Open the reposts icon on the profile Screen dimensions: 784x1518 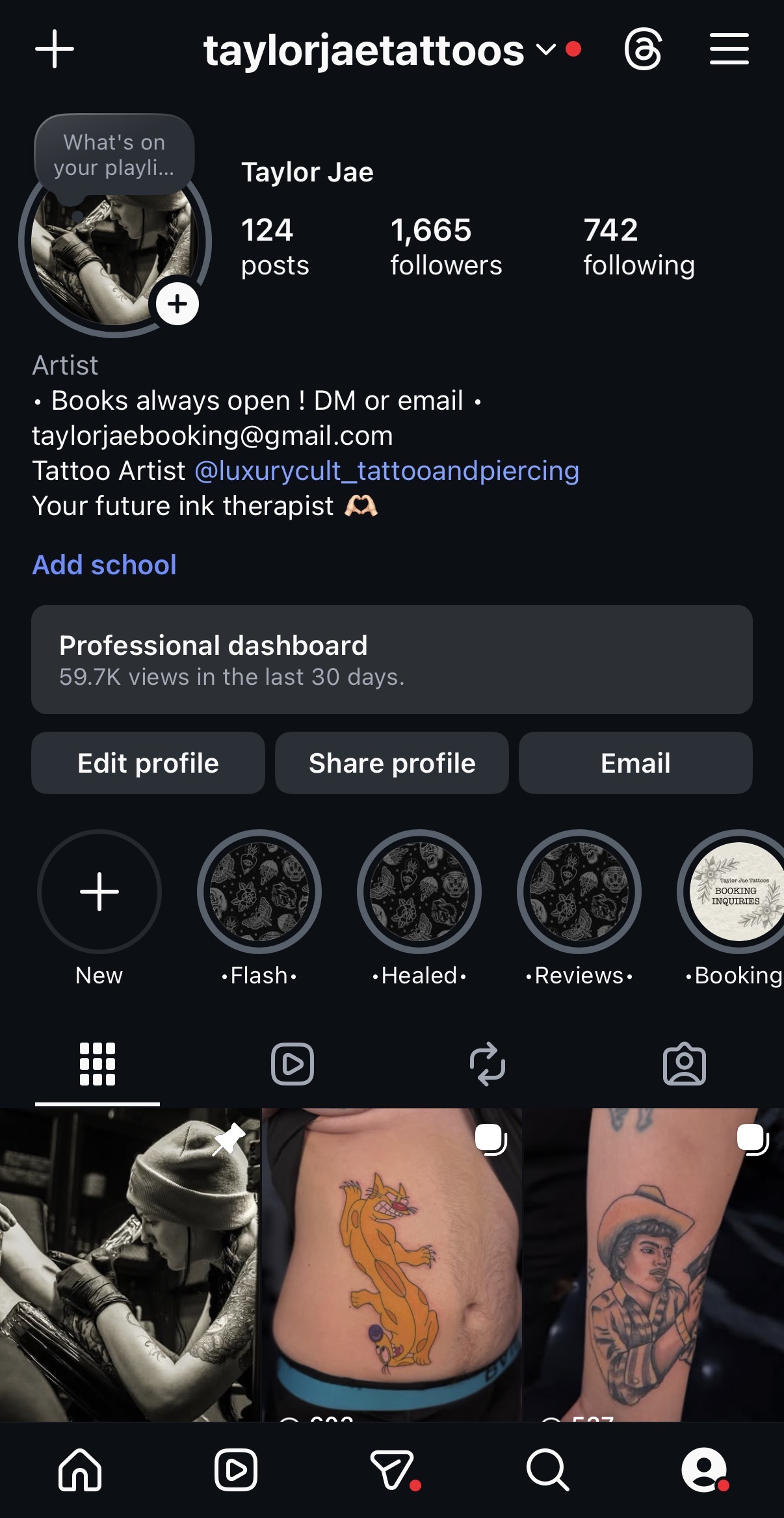coord(489,1064)
